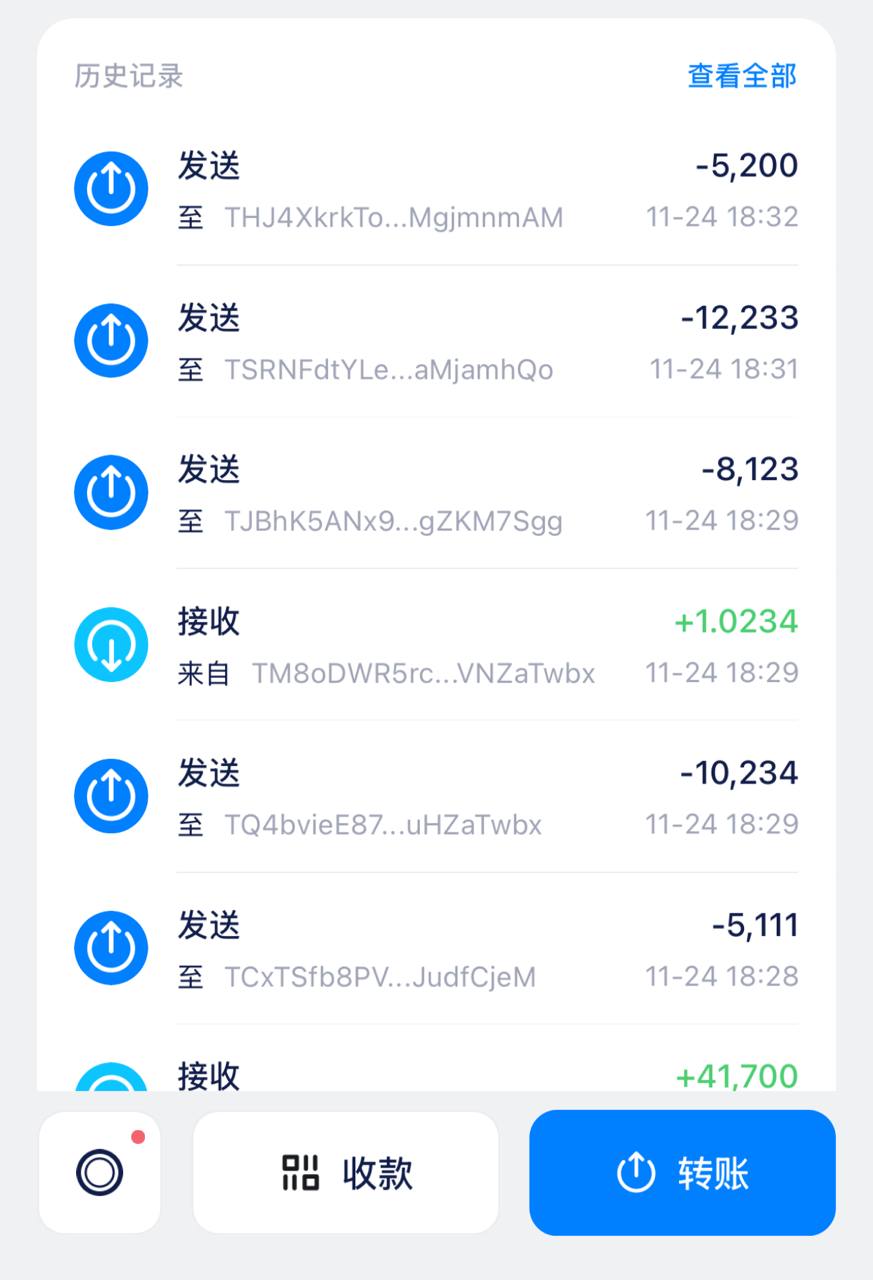Image resolution: width=873 pixels, height=1280 pixels.
Task: View the -10,234 send to TQ4bvieE87
Action: (x=436, y=798)
